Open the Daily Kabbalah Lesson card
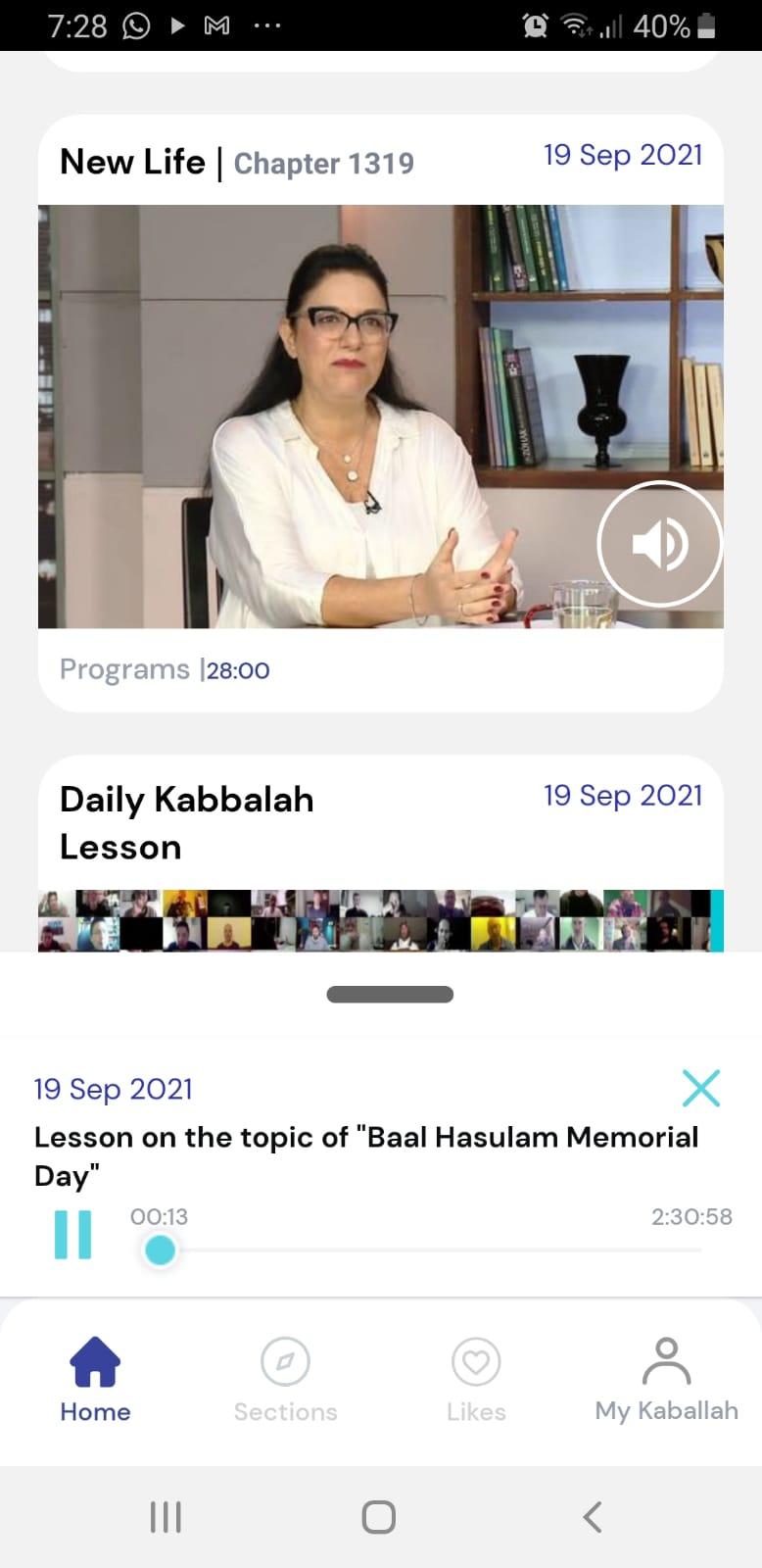This screenshot has width=762, height=1568. pos(186,823)
